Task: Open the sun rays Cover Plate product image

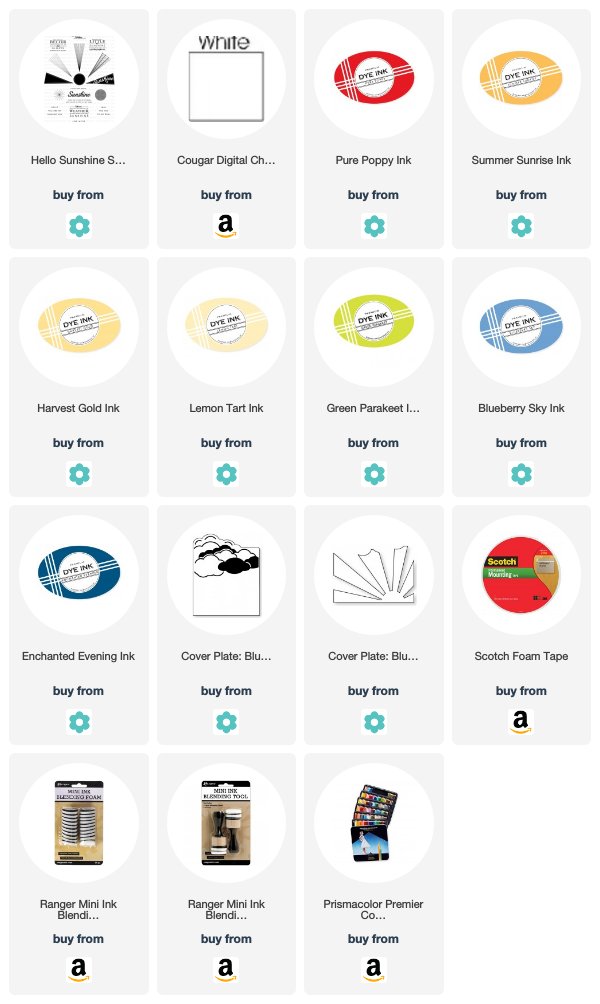Action: click(373, 574)
